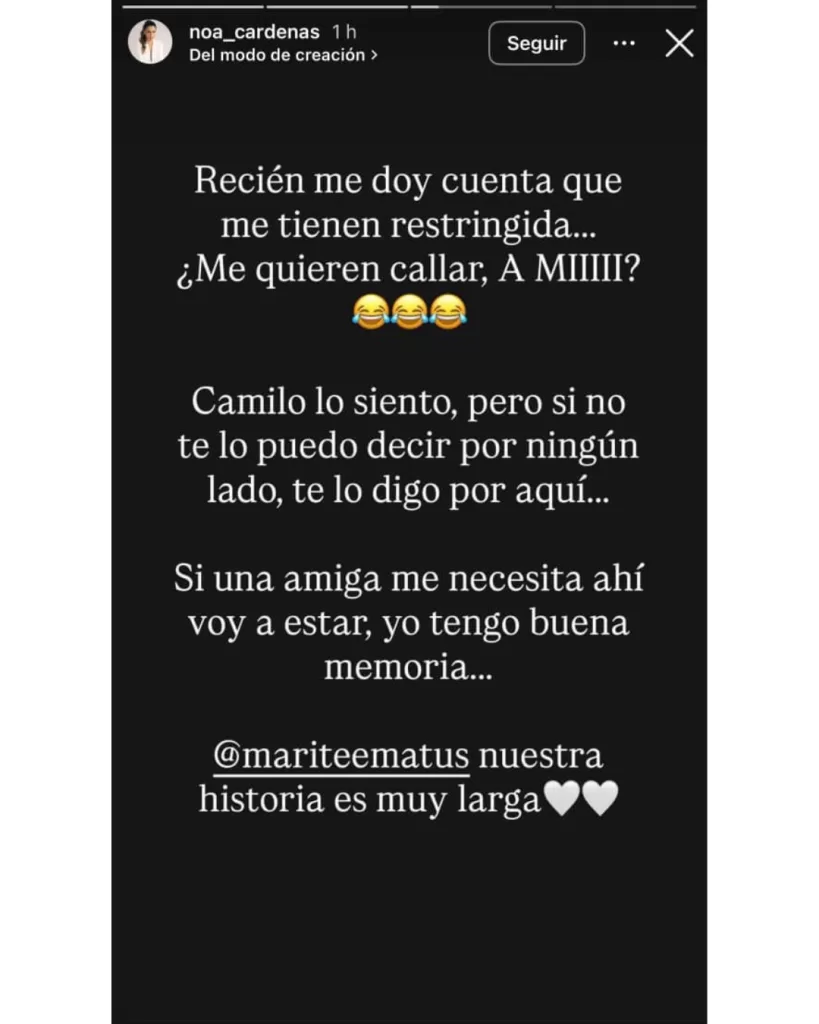
Task: Click the noa_cardenas username
Action: [x=253, y=31]
